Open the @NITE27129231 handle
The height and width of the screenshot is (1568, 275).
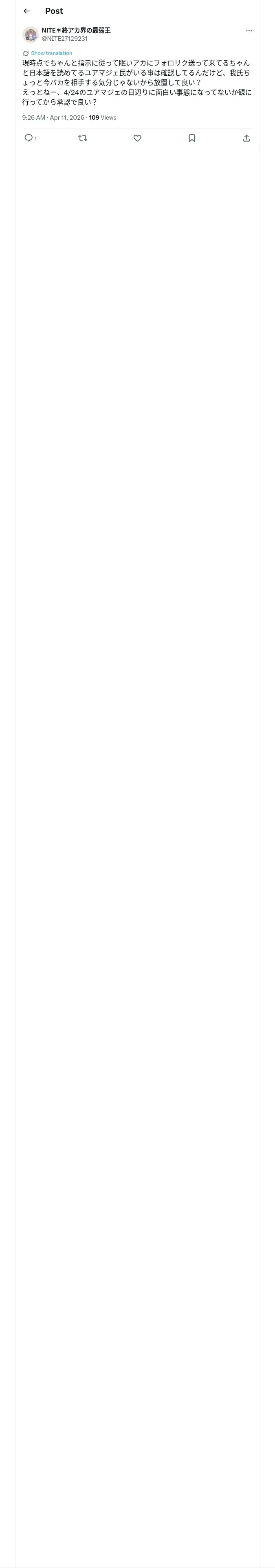(x=65, y=38)
